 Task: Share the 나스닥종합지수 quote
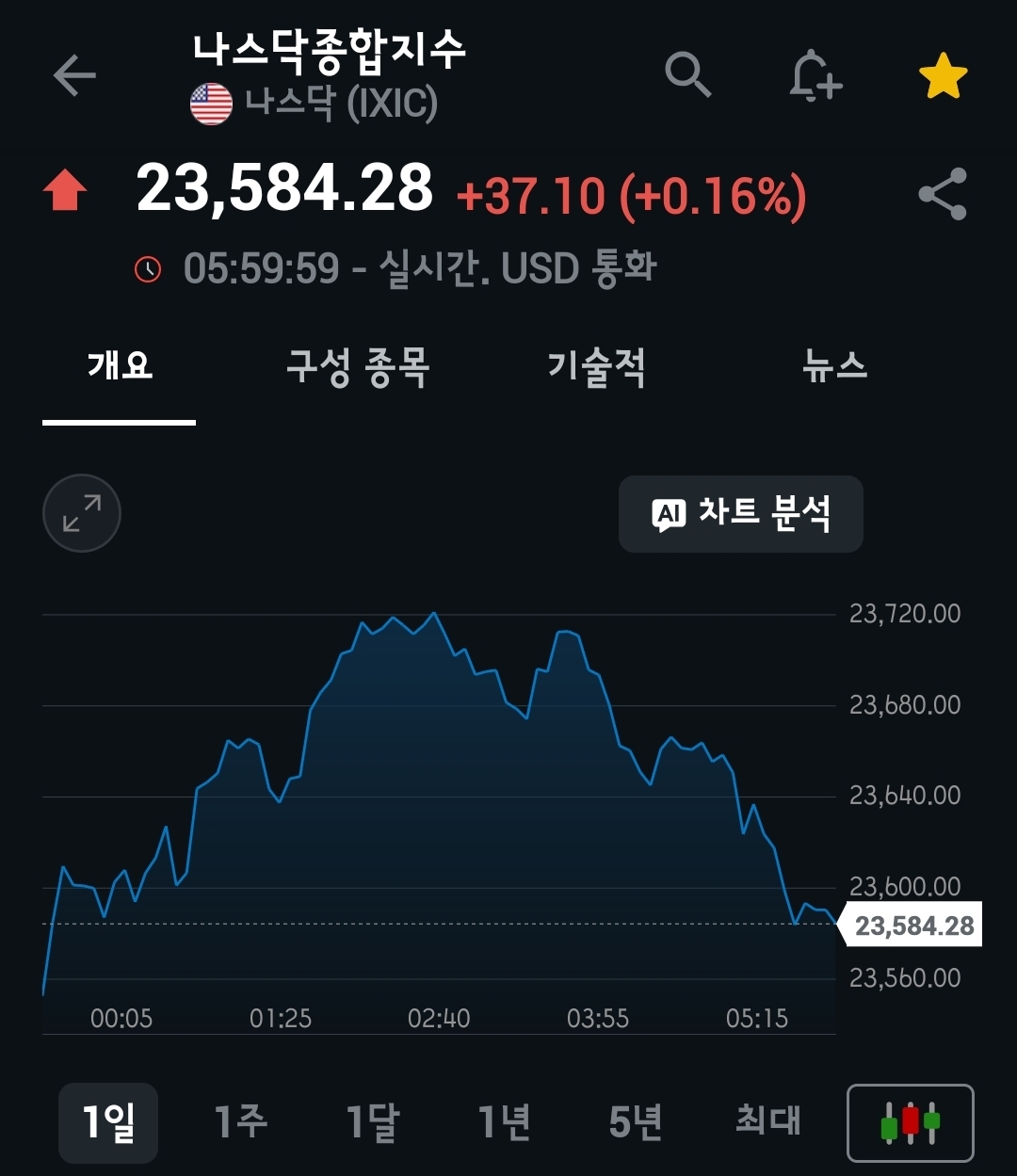[x=943, y=194]
